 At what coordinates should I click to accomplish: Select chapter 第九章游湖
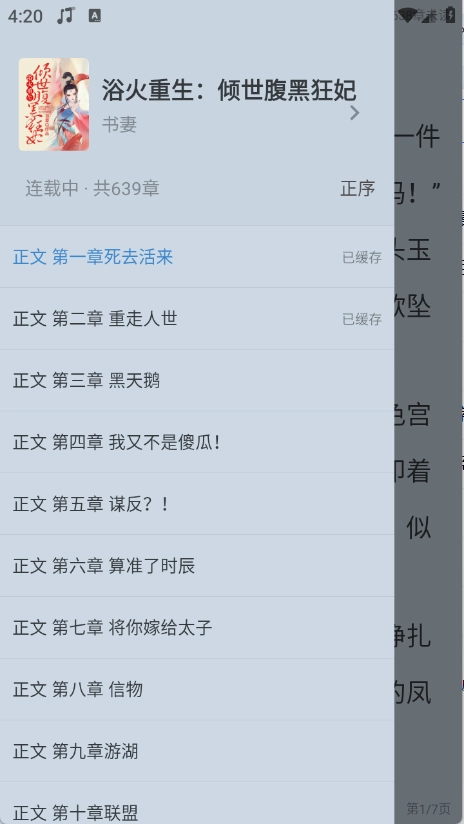(x=197, y=751)
